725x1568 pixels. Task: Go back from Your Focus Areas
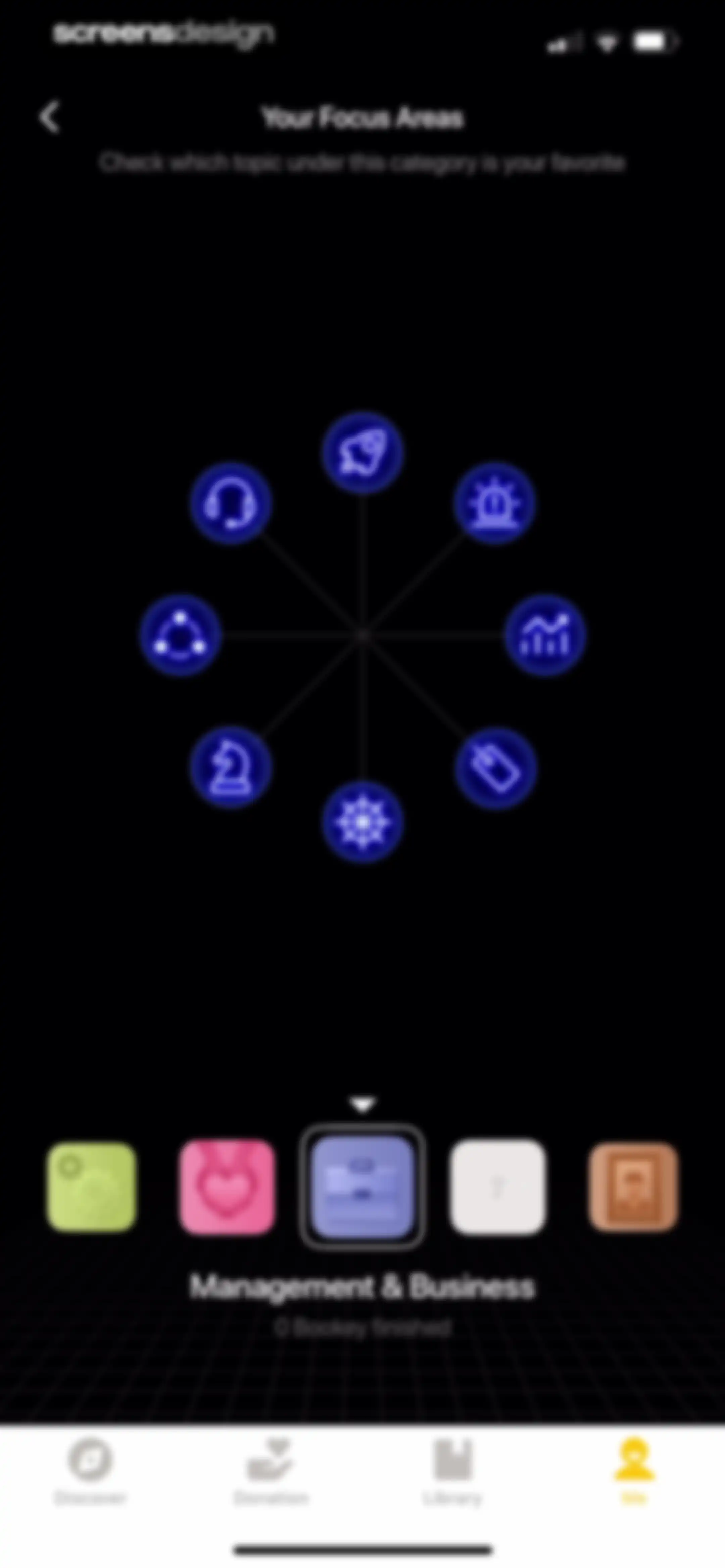point(50,117)
